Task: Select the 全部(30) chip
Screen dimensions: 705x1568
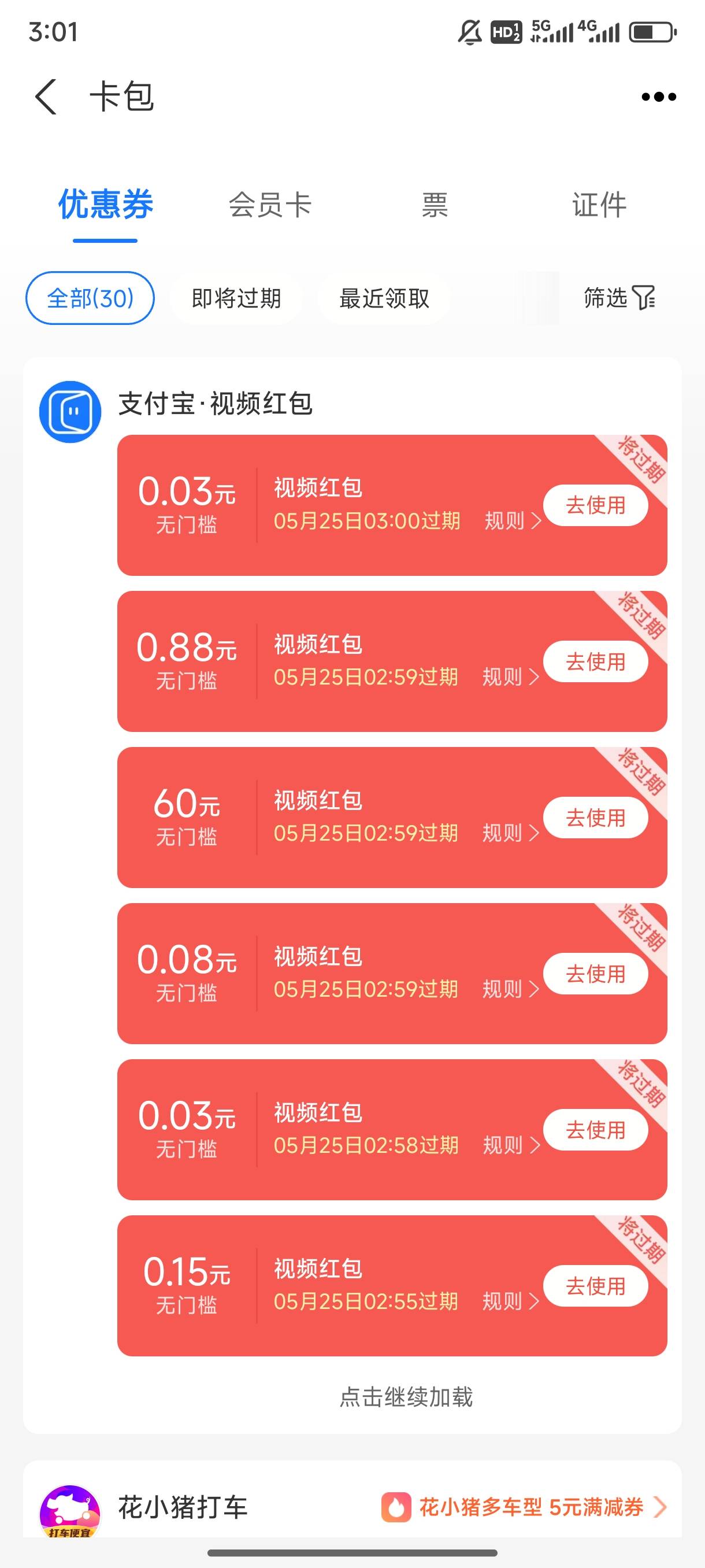Action: pos(90,298)
